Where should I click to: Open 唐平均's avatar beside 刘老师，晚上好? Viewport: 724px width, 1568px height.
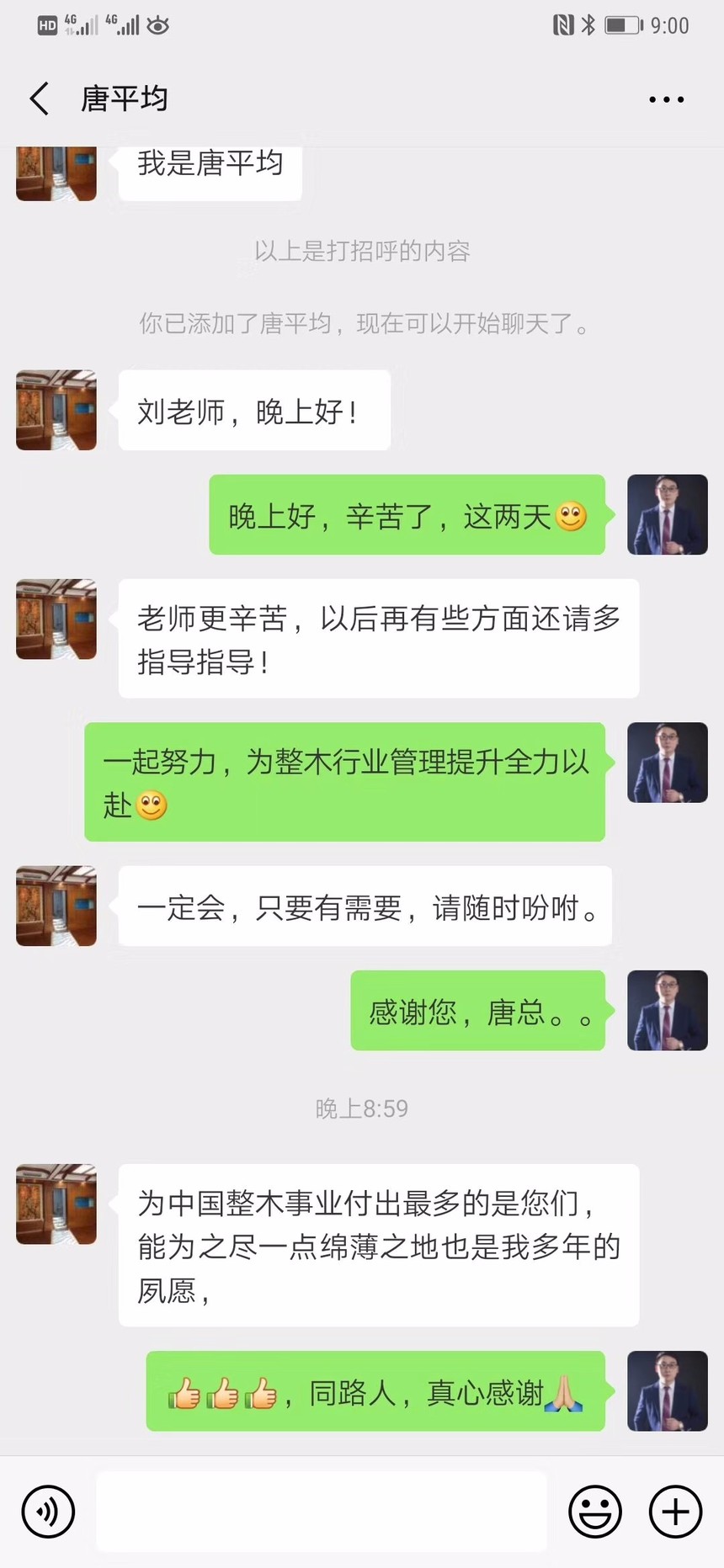[56, 410]
